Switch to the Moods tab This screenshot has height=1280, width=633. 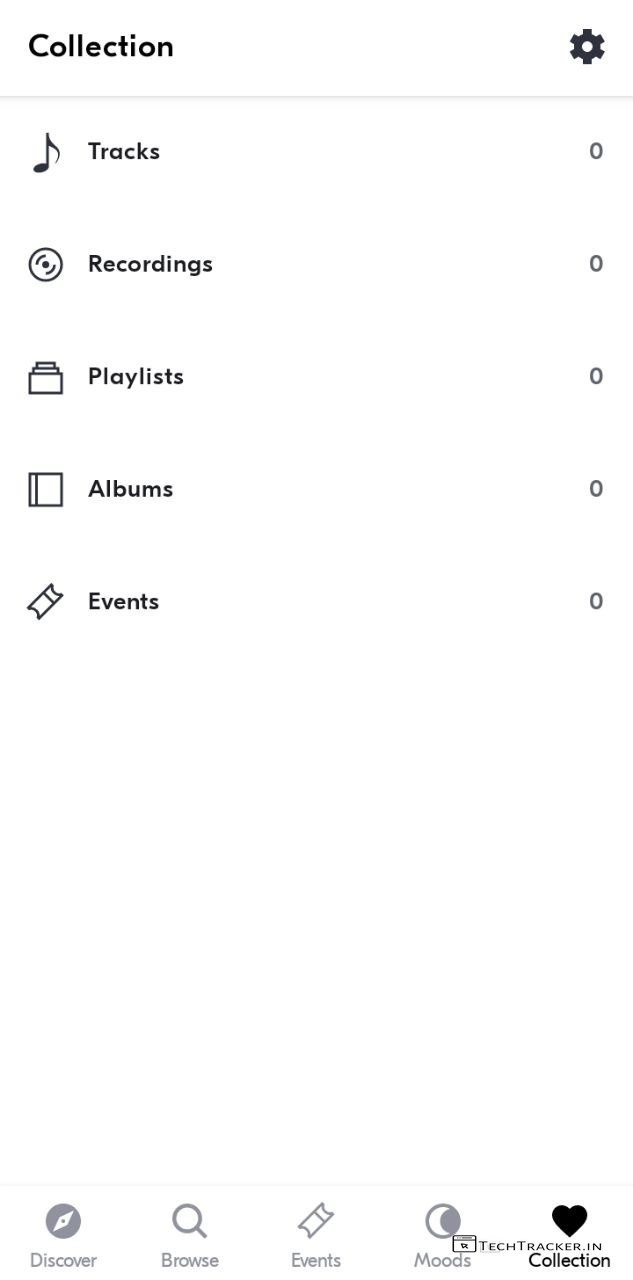pyautogui.click(x=442, y=1235)
